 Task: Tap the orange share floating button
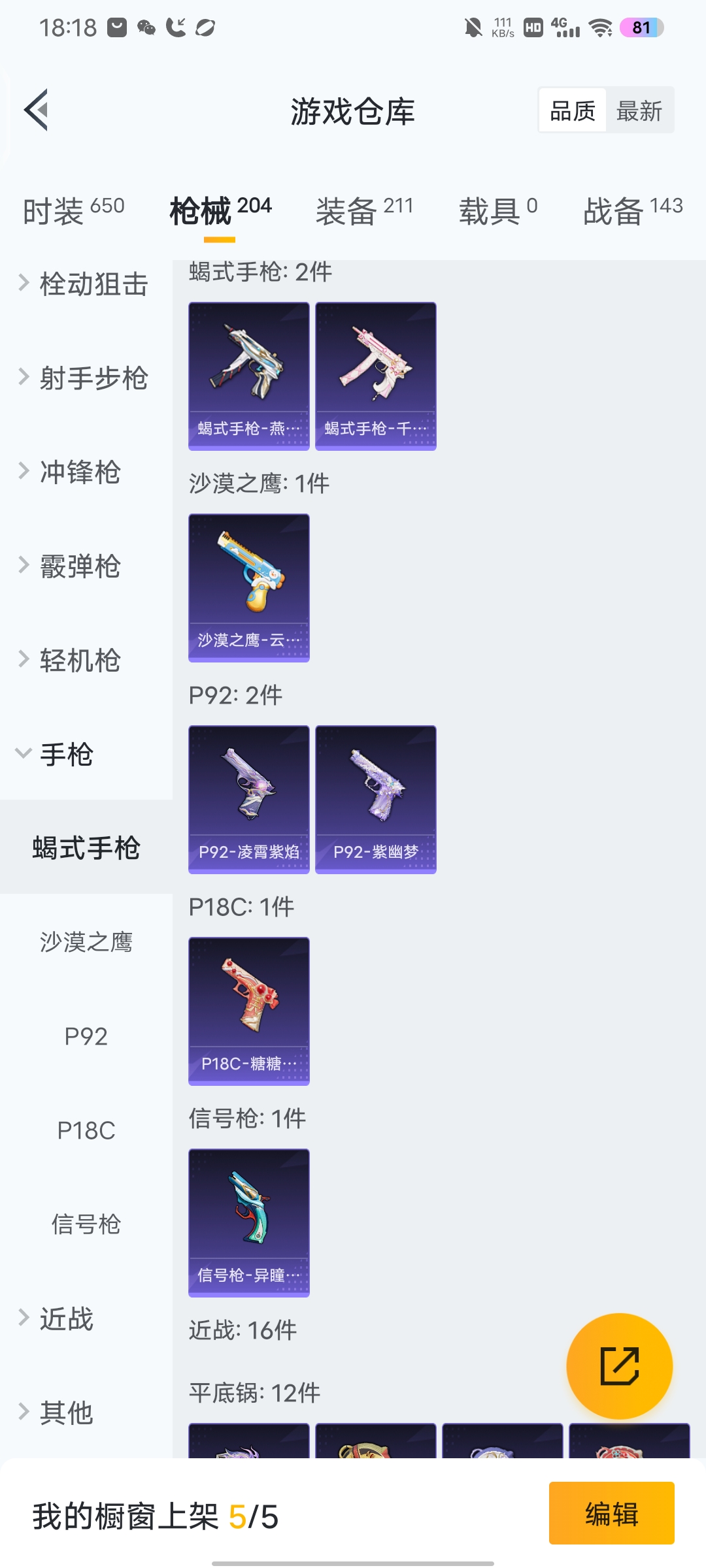coord(619,1366)
